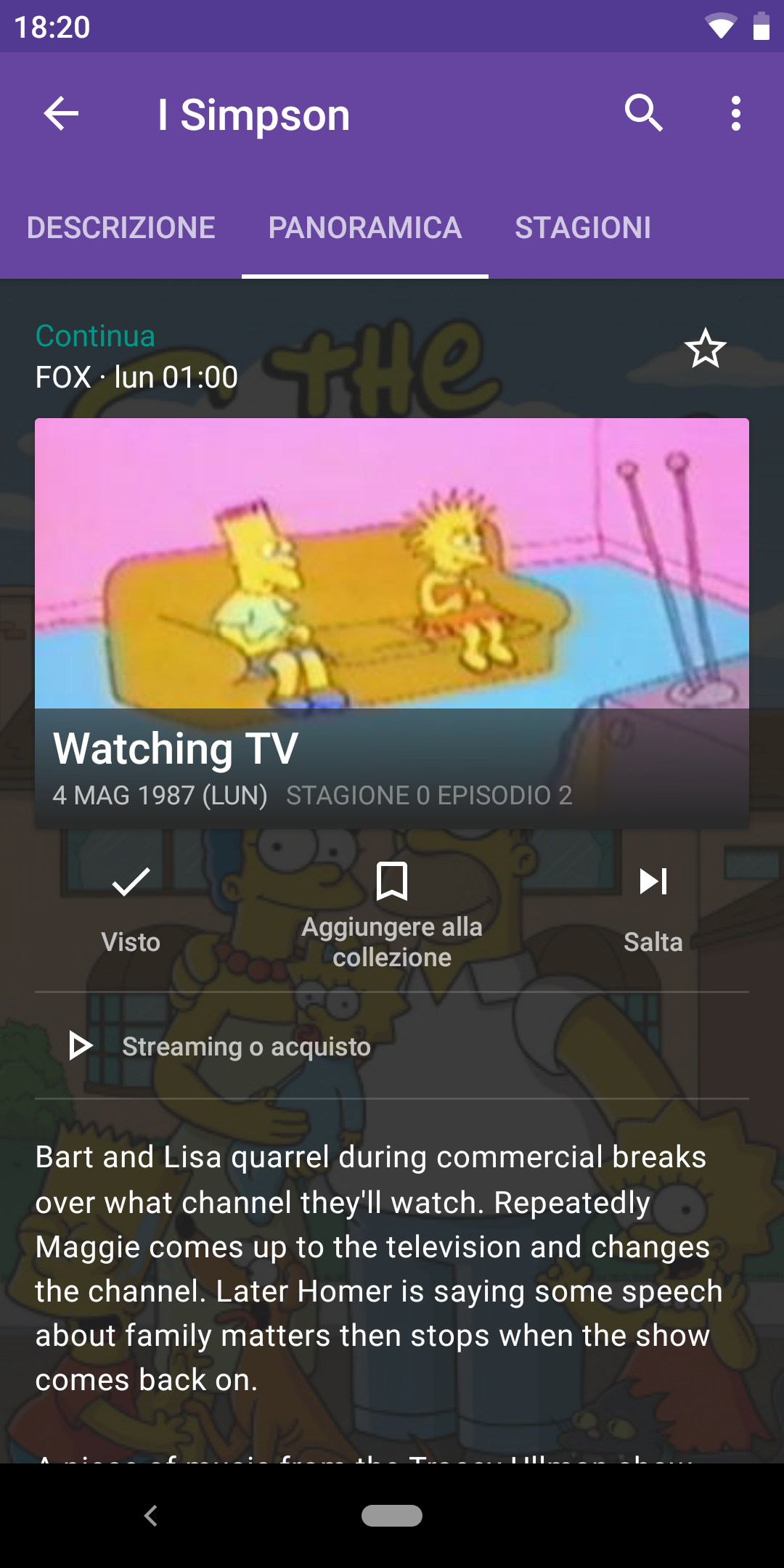The width and height of the screenshot is (784, 1568).
Task: Tap the home pill in navigation bar
Action: click(392, 1516)
